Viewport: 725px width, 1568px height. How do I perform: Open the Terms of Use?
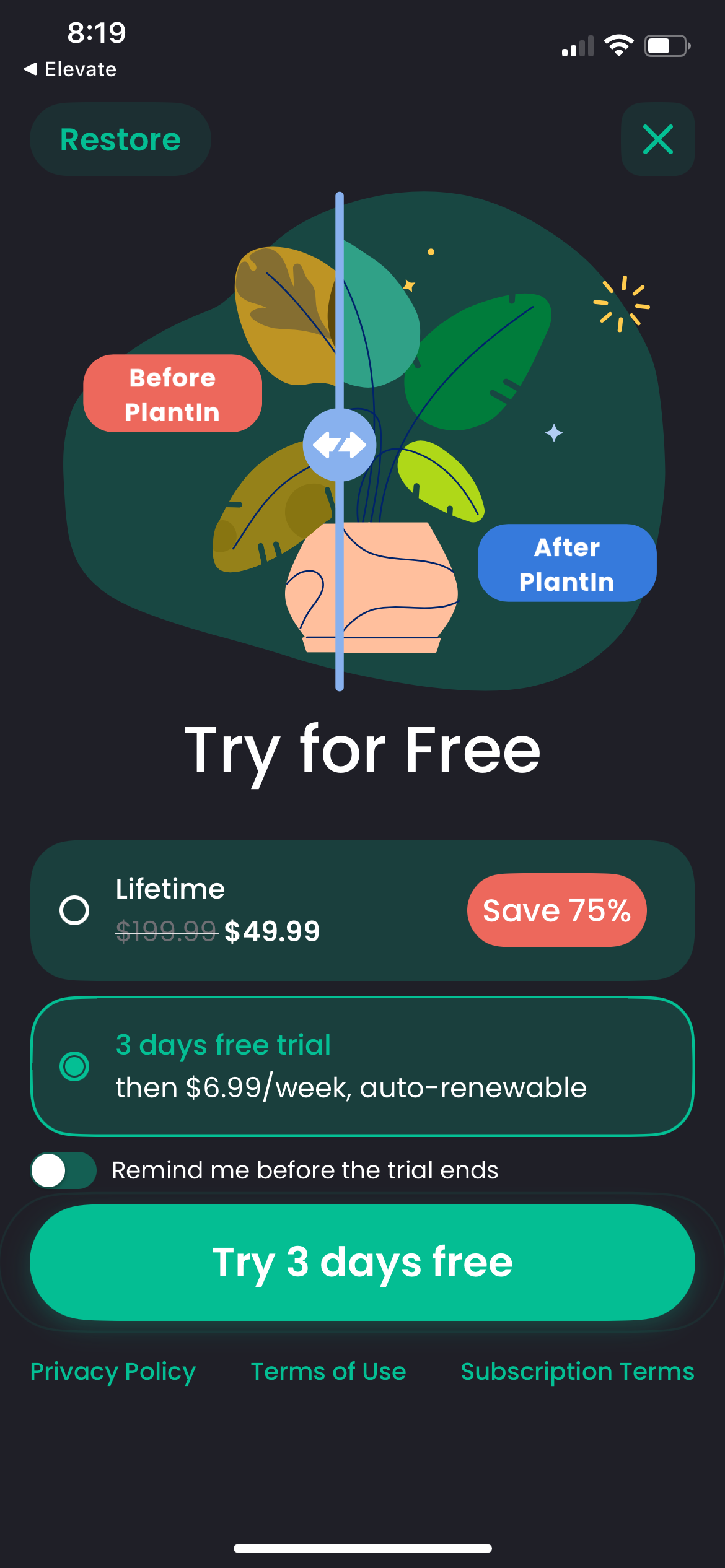[x=328, y=1371]
